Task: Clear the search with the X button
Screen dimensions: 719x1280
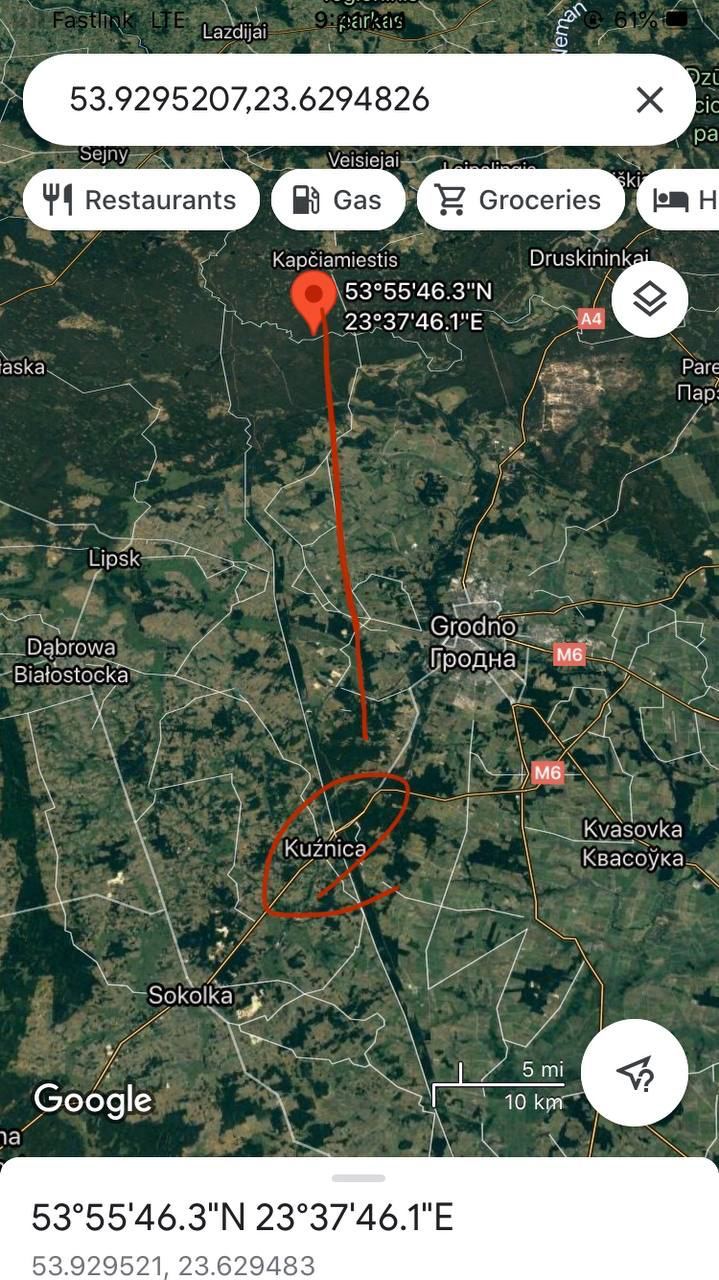Action: pos(650,99)
